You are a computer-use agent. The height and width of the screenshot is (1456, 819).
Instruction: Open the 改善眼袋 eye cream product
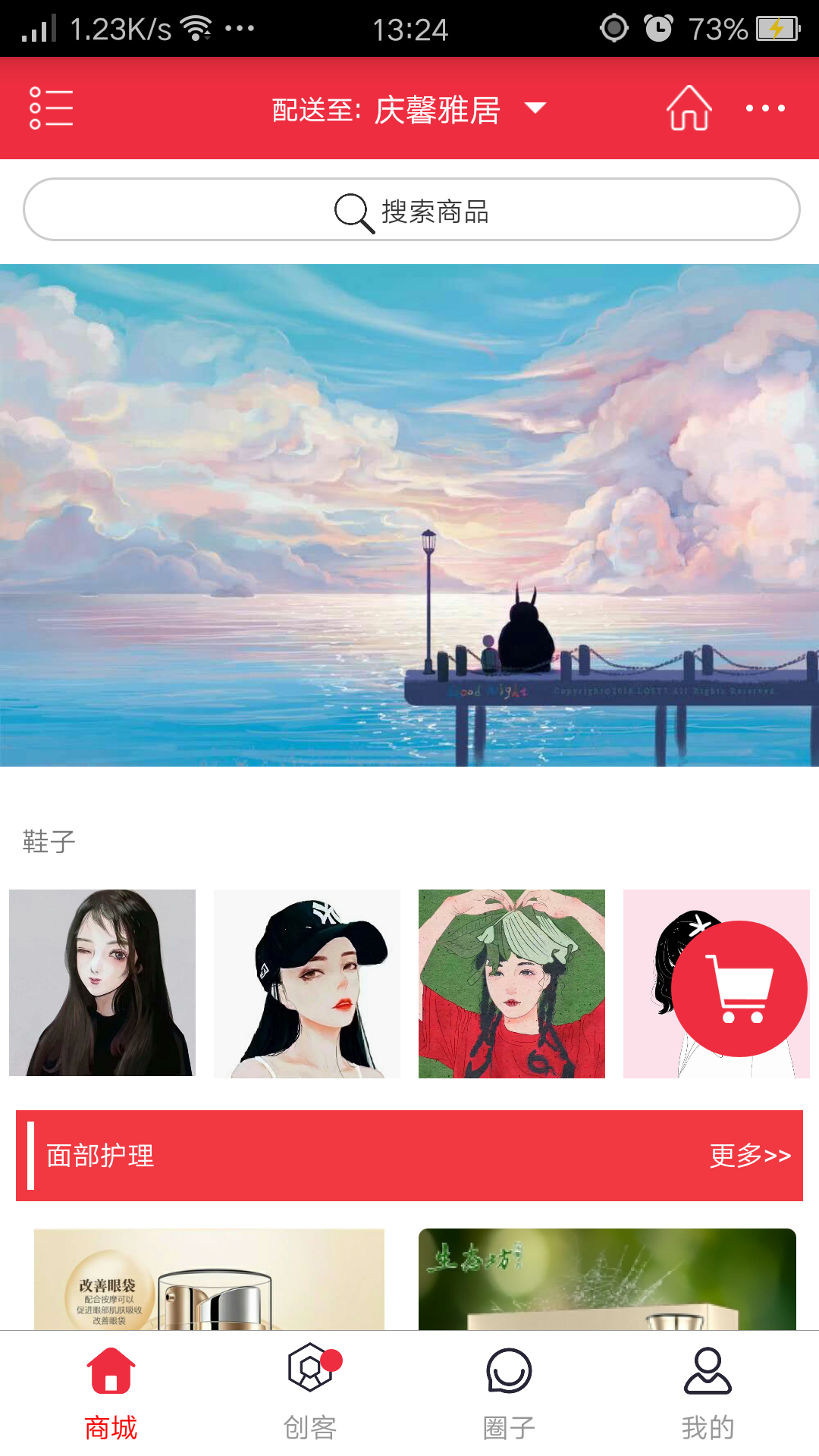[x=209, y=1279]
